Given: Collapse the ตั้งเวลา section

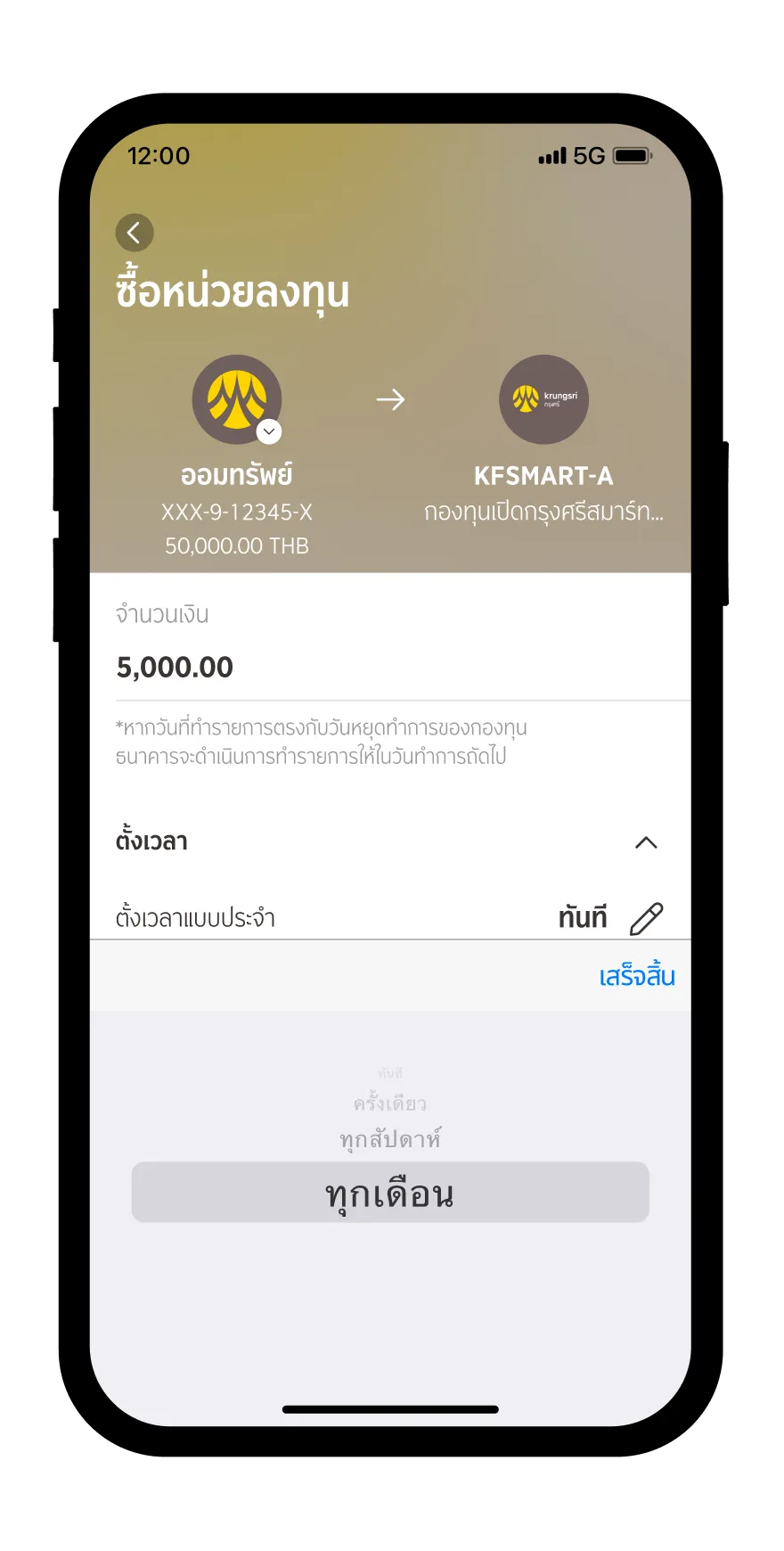Looking at the screenshot, I should 646,842.
